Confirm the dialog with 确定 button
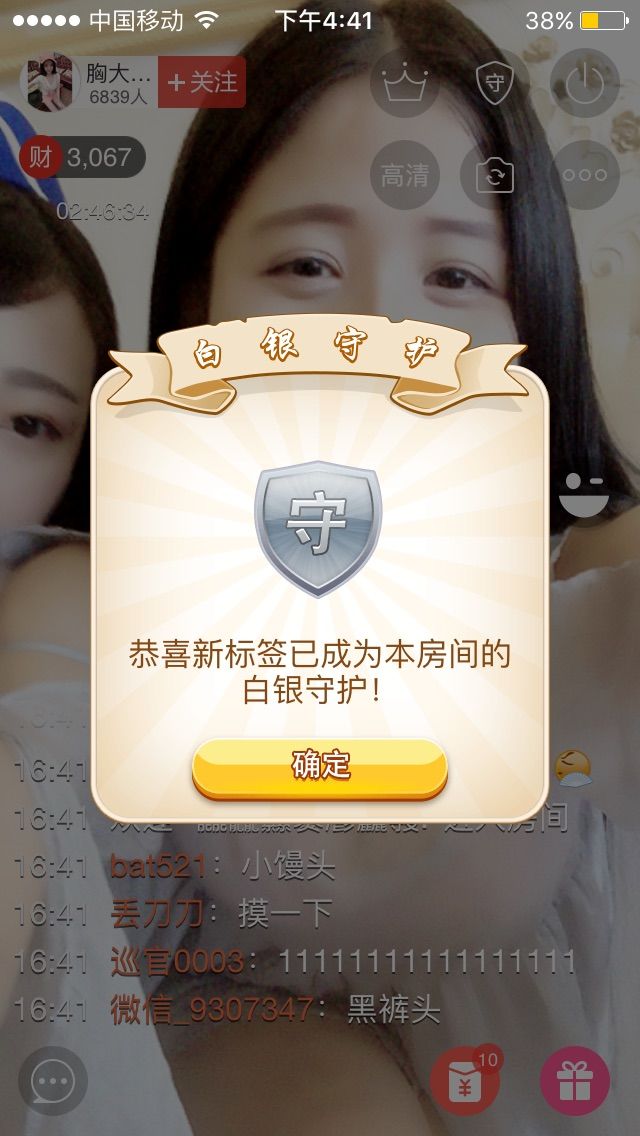The height and width of the screenshot is (1136, 640). [x=320, y=767]
